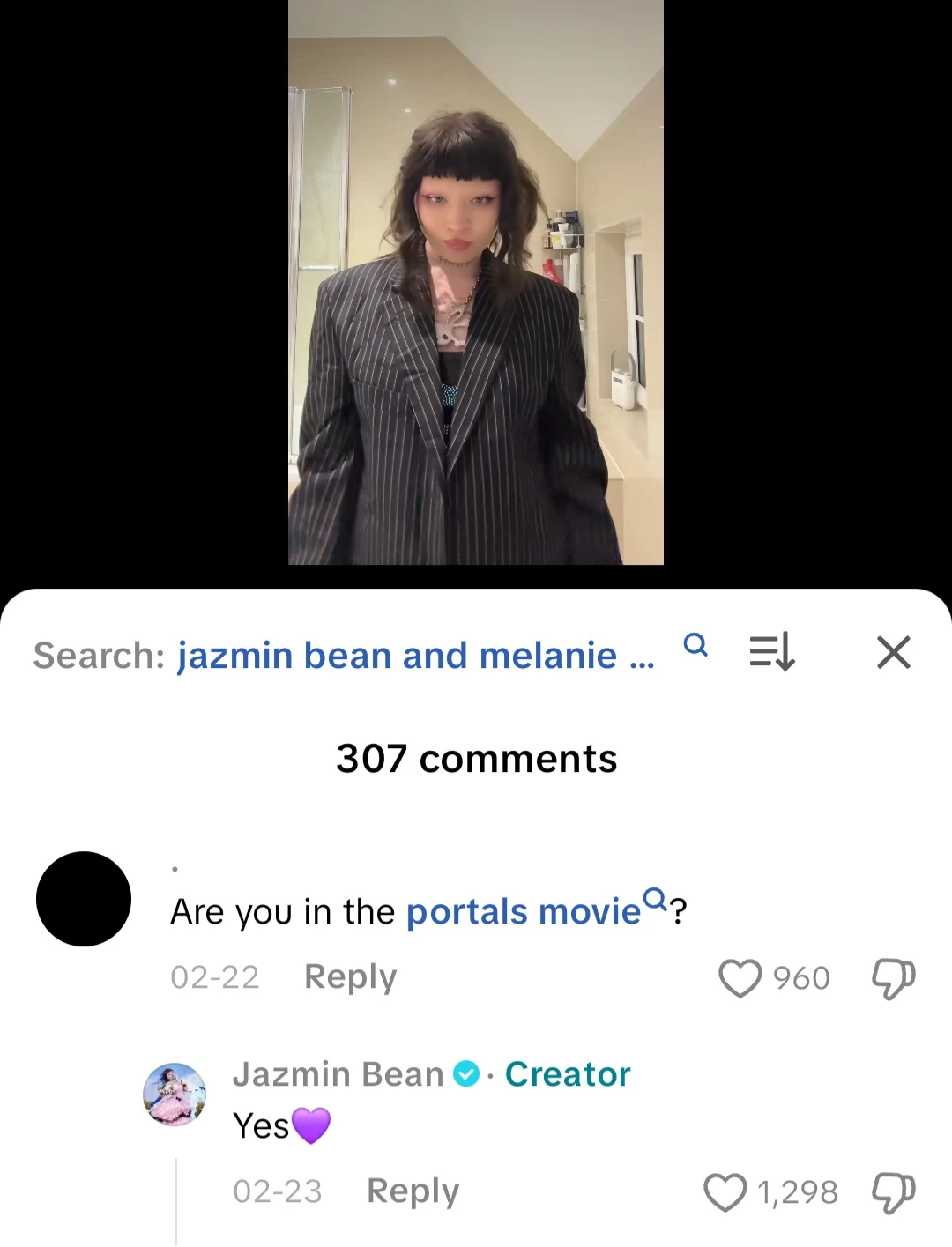Open Jazmin Bean's username in the reply
The width and height of the screenshot is (952, 1247).
pos(338,1074)
